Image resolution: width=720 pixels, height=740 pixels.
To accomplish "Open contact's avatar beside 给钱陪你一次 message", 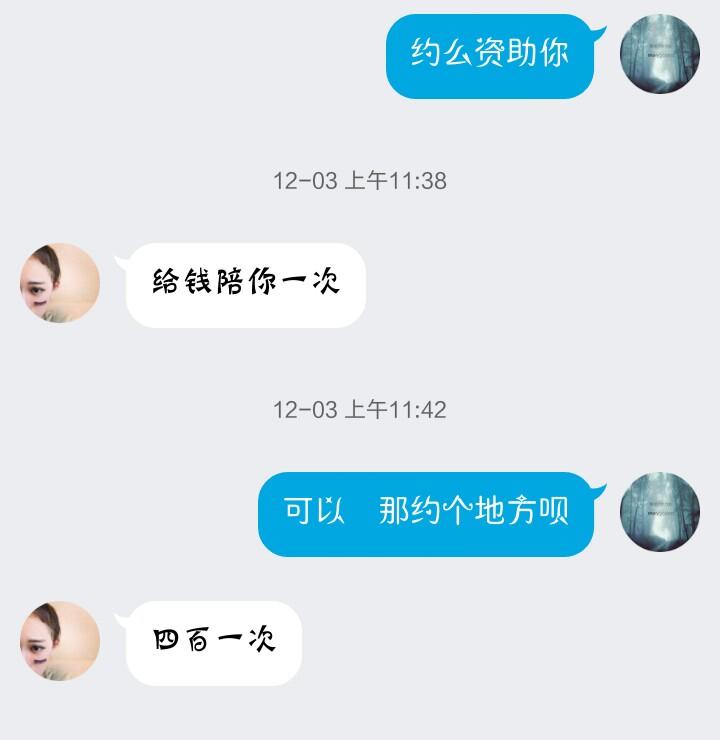I will point(60,283).
